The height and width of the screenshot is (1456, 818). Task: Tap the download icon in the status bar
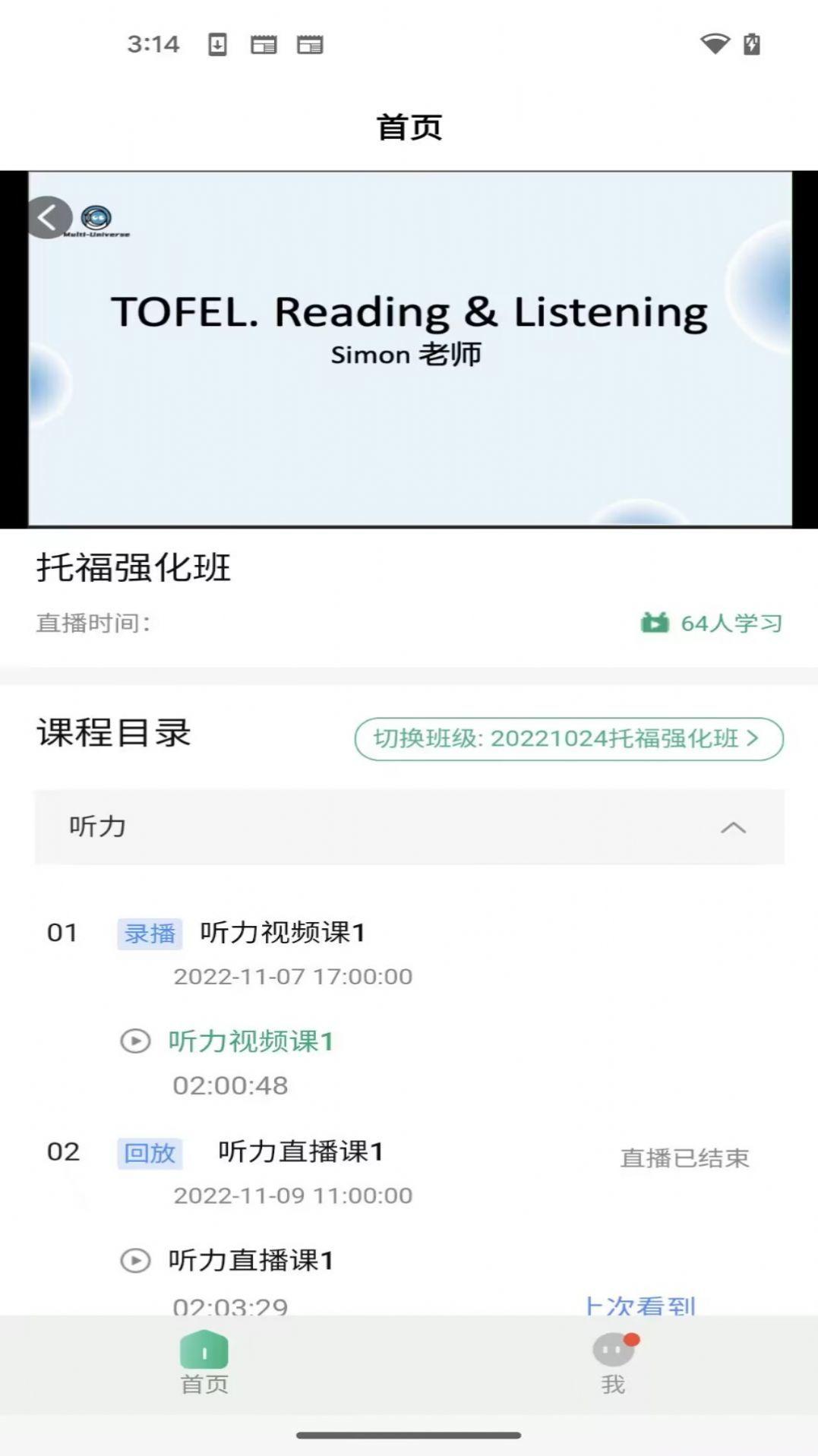[x=218, y=44]
